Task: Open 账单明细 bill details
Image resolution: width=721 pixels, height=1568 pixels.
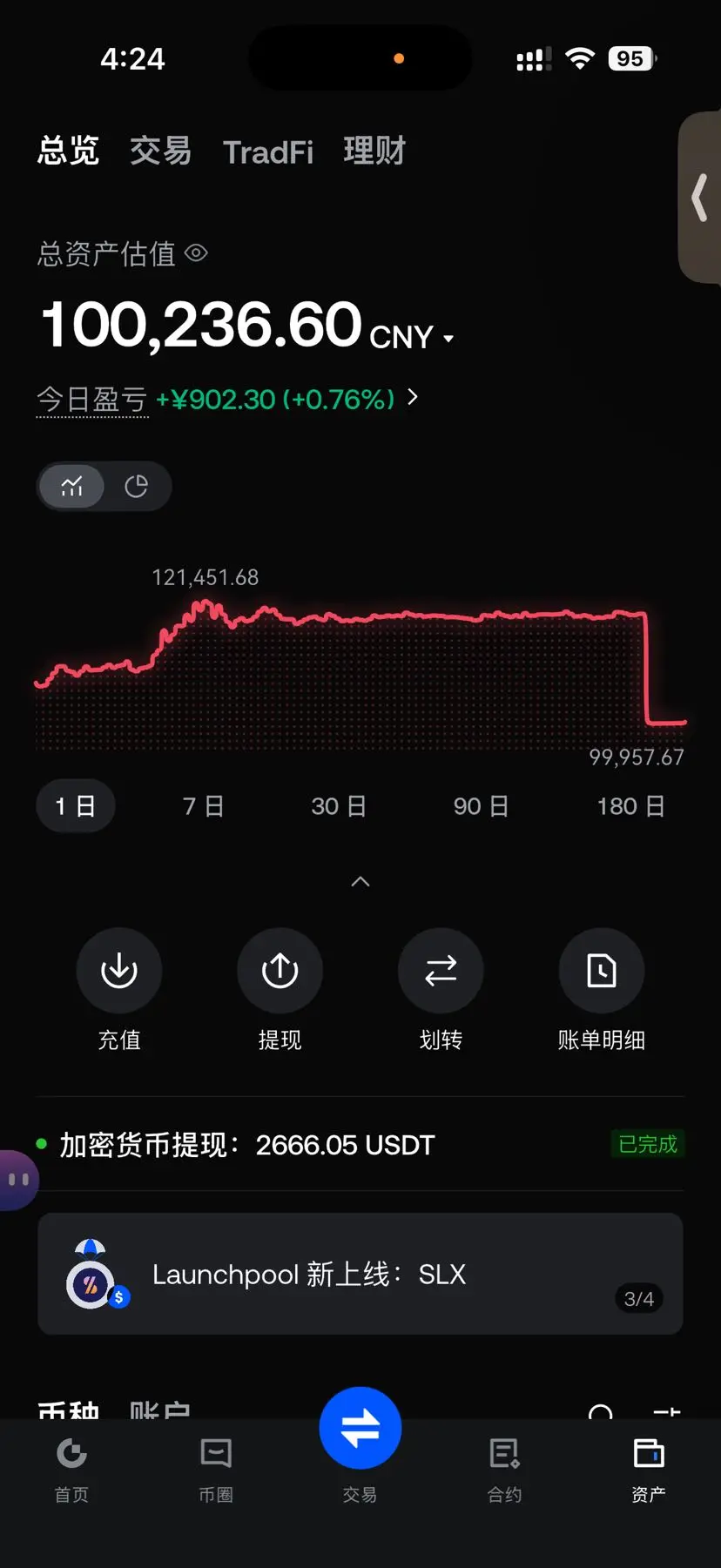Action: 602,990
